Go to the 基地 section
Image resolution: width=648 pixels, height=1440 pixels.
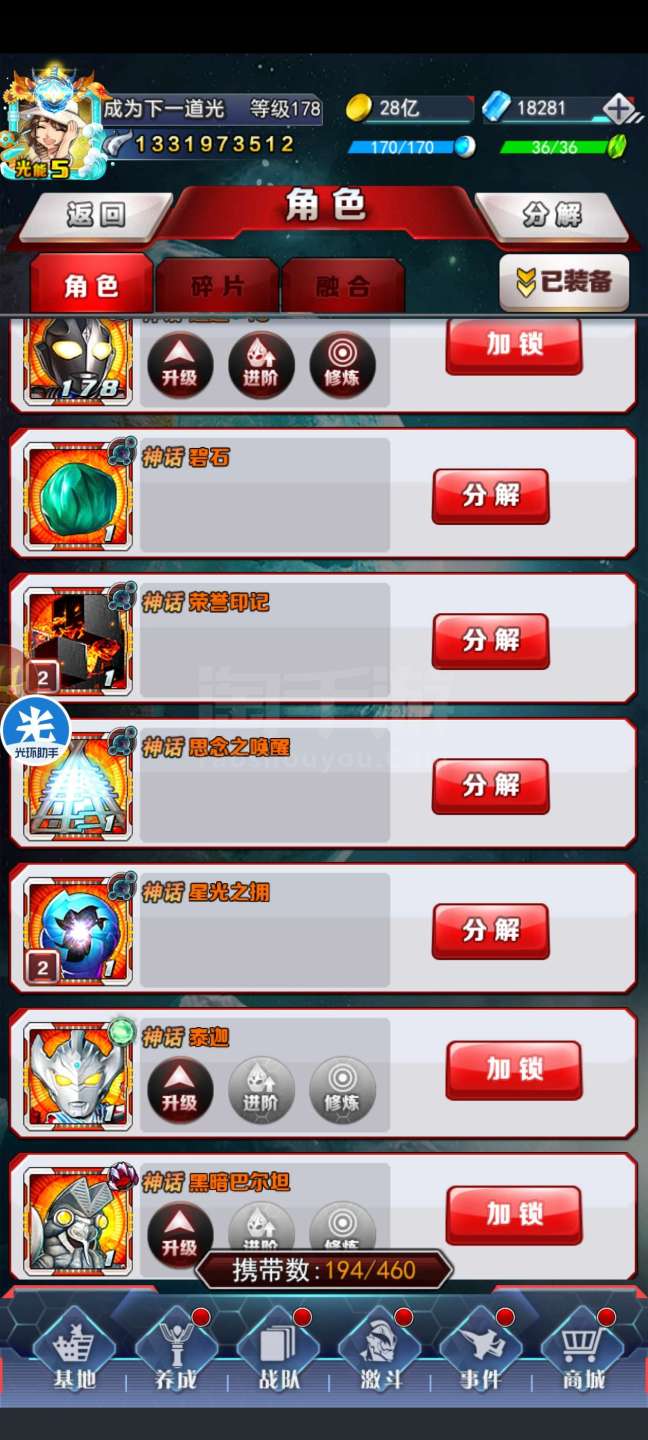pyautogui.click(x=74, y=1350)
